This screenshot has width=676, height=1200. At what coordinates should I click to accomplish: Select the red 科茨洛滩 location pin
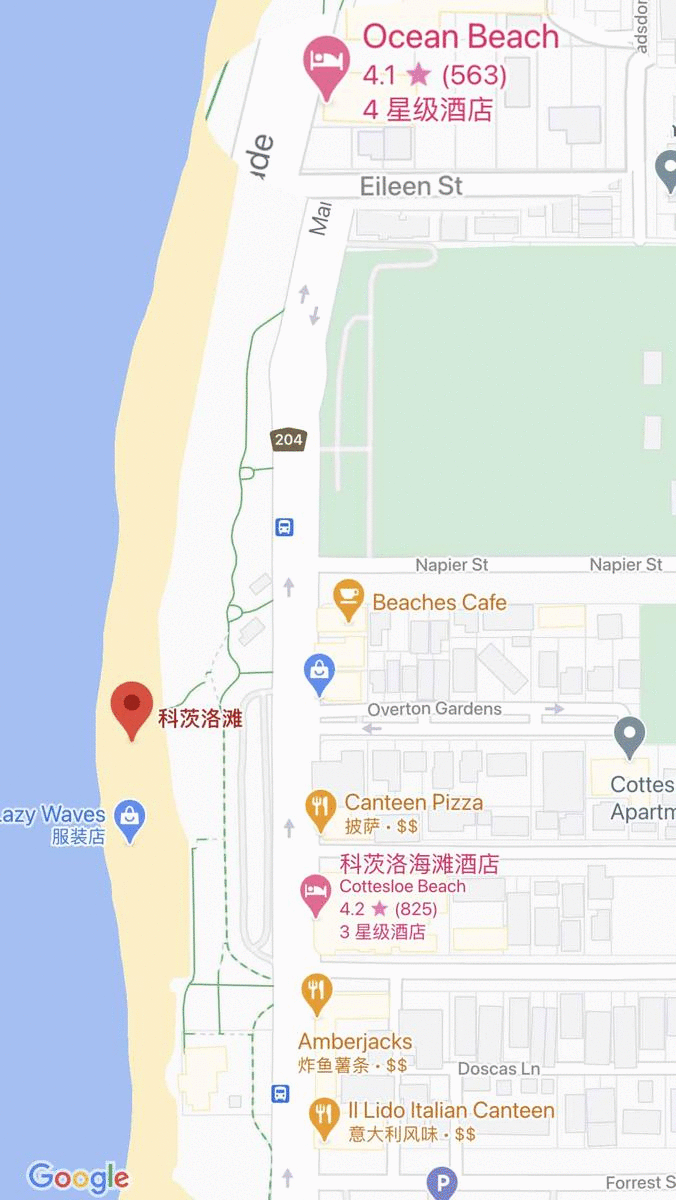click(x=131, y=706)
